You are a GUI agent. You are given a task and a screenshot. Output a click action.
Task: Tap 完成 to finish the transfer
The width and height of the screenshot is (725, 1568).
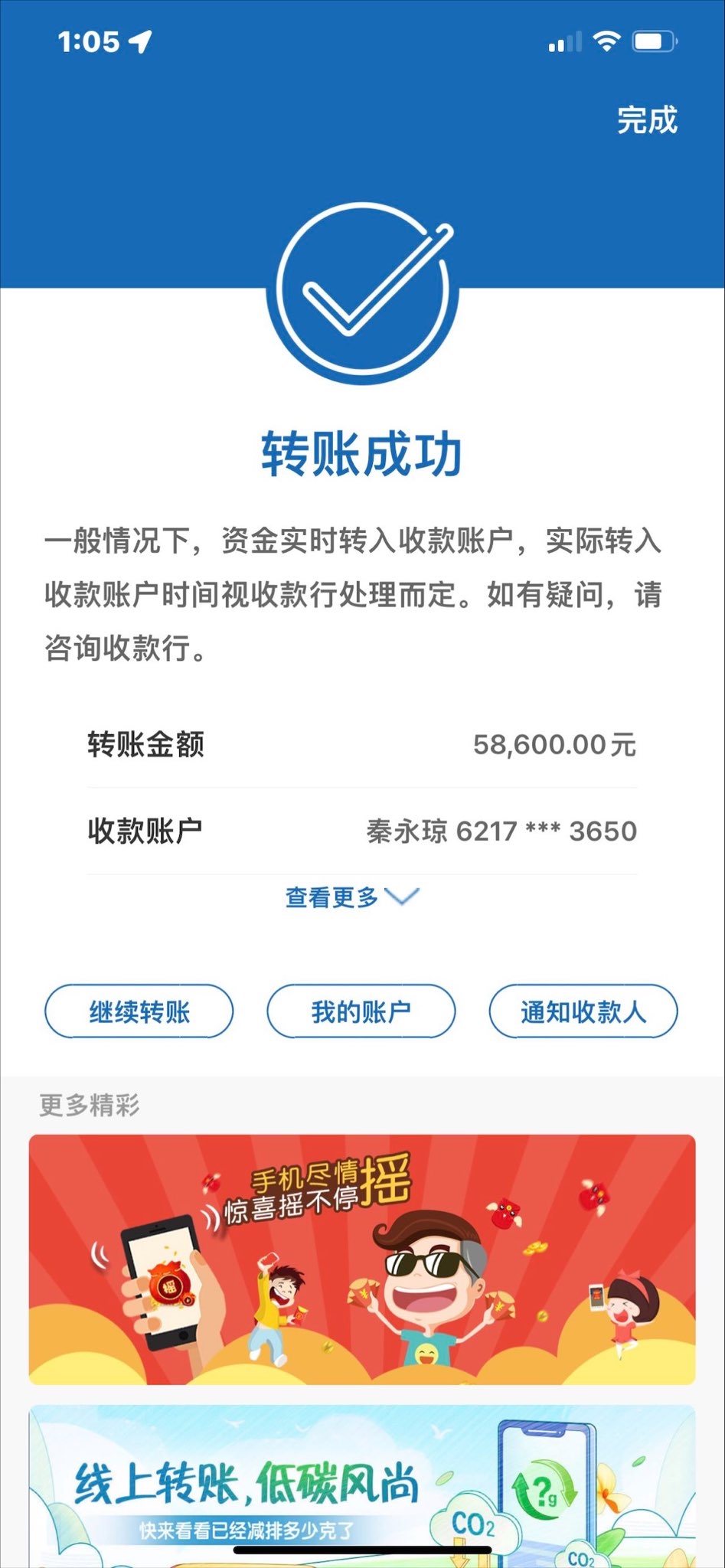point(647,120)
